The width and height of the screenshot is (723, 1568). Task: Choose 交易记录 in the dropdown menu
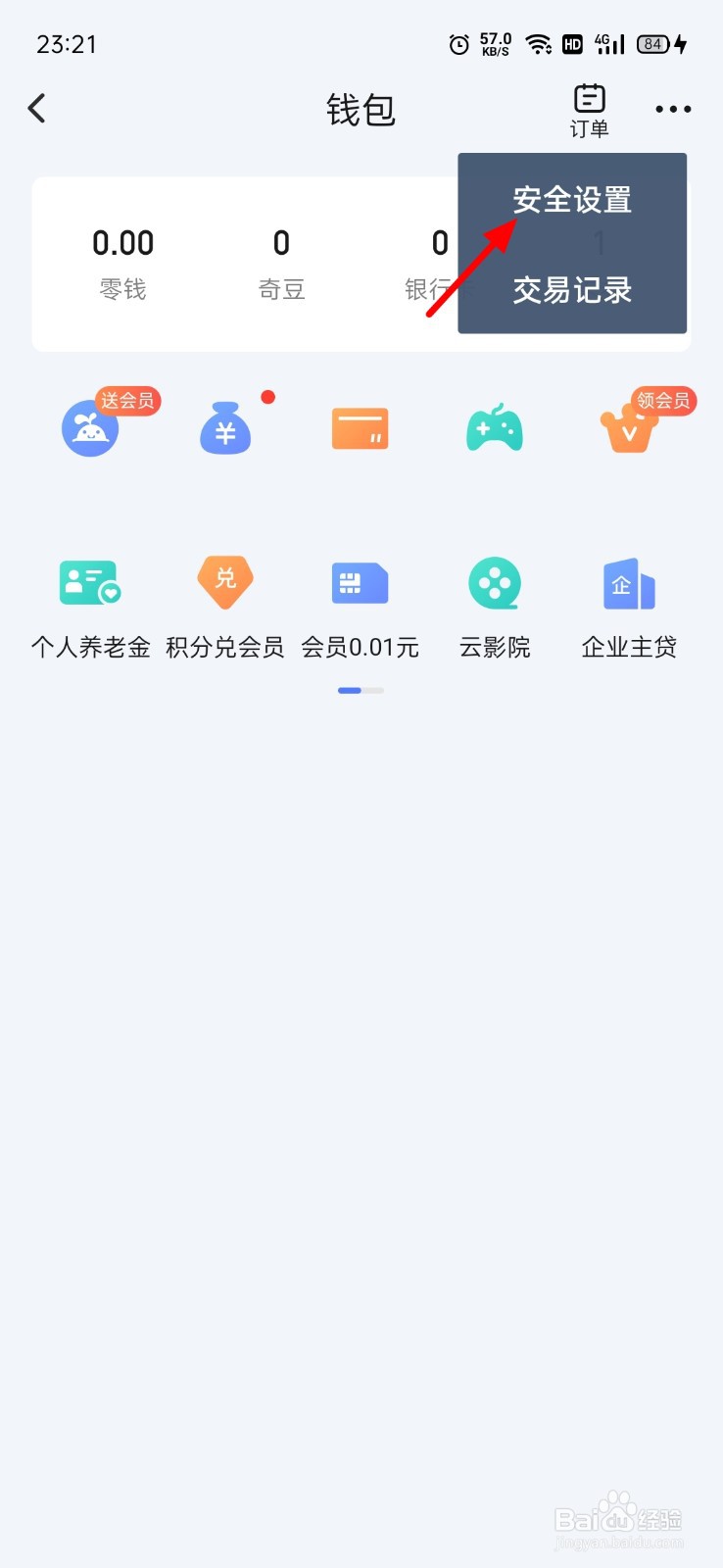pyautogui.click(x=572, y=290)
